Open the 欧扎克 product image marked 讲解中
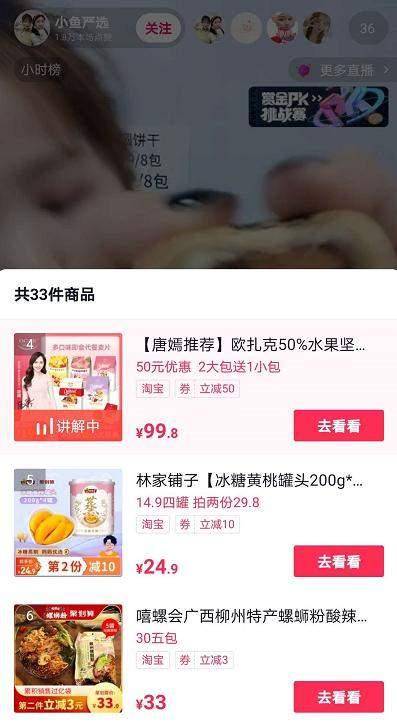The height and width of the screenshot is (725, 397). (68, 387)
